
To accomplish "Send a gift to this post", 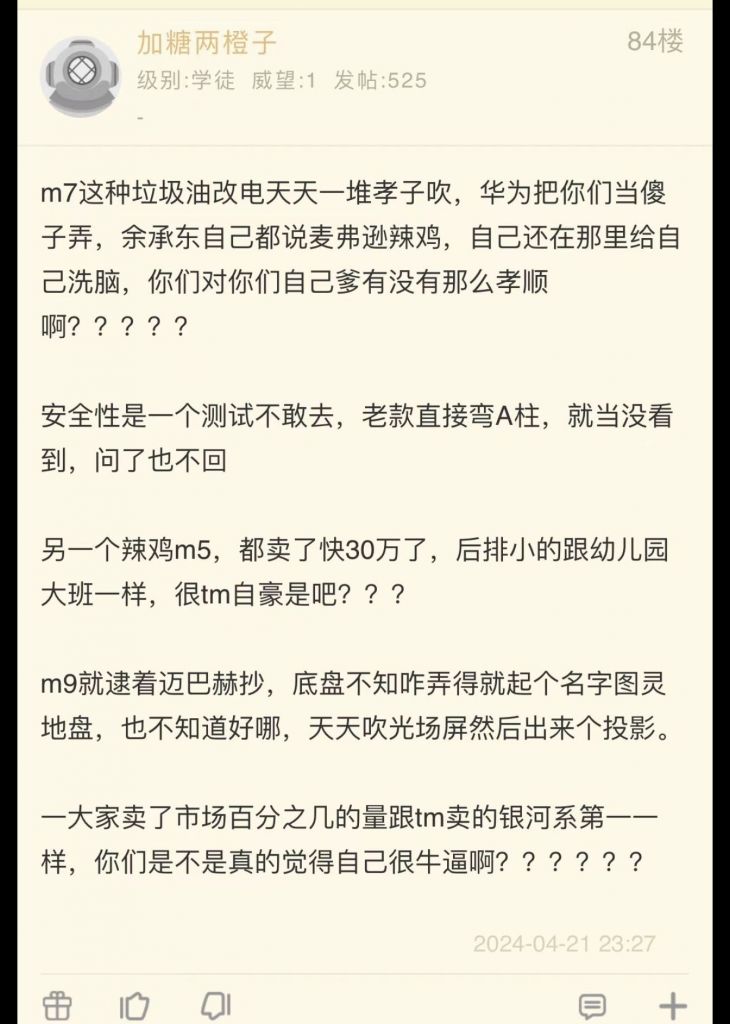I will [58, 1005].
